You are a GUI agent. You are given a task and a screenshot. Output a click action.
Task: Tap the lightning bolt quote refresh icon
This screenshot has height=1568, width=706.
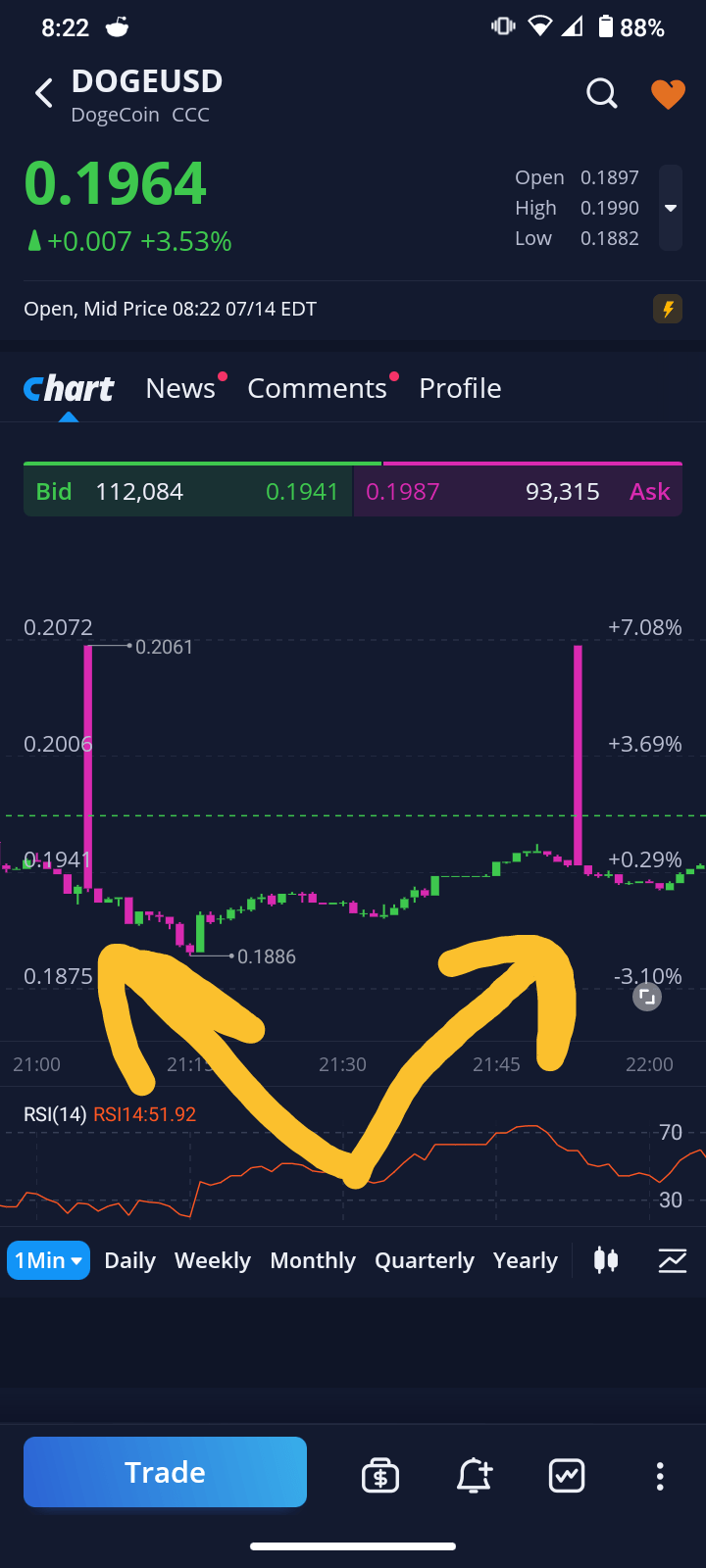(x=668, y=309)
